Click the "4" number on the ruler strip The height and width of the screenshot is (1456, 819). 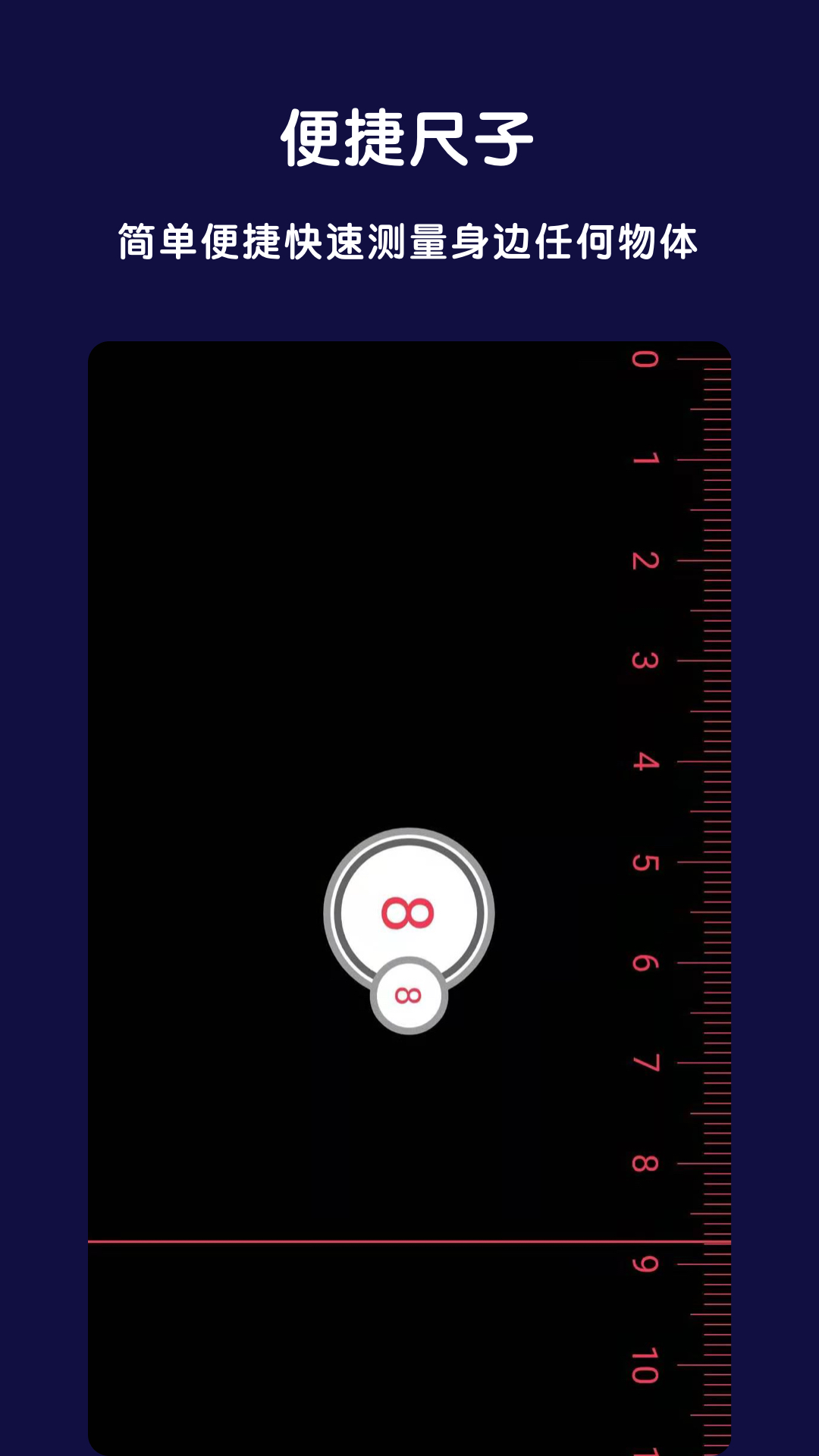pyautogui.click(x=645, y=762)
